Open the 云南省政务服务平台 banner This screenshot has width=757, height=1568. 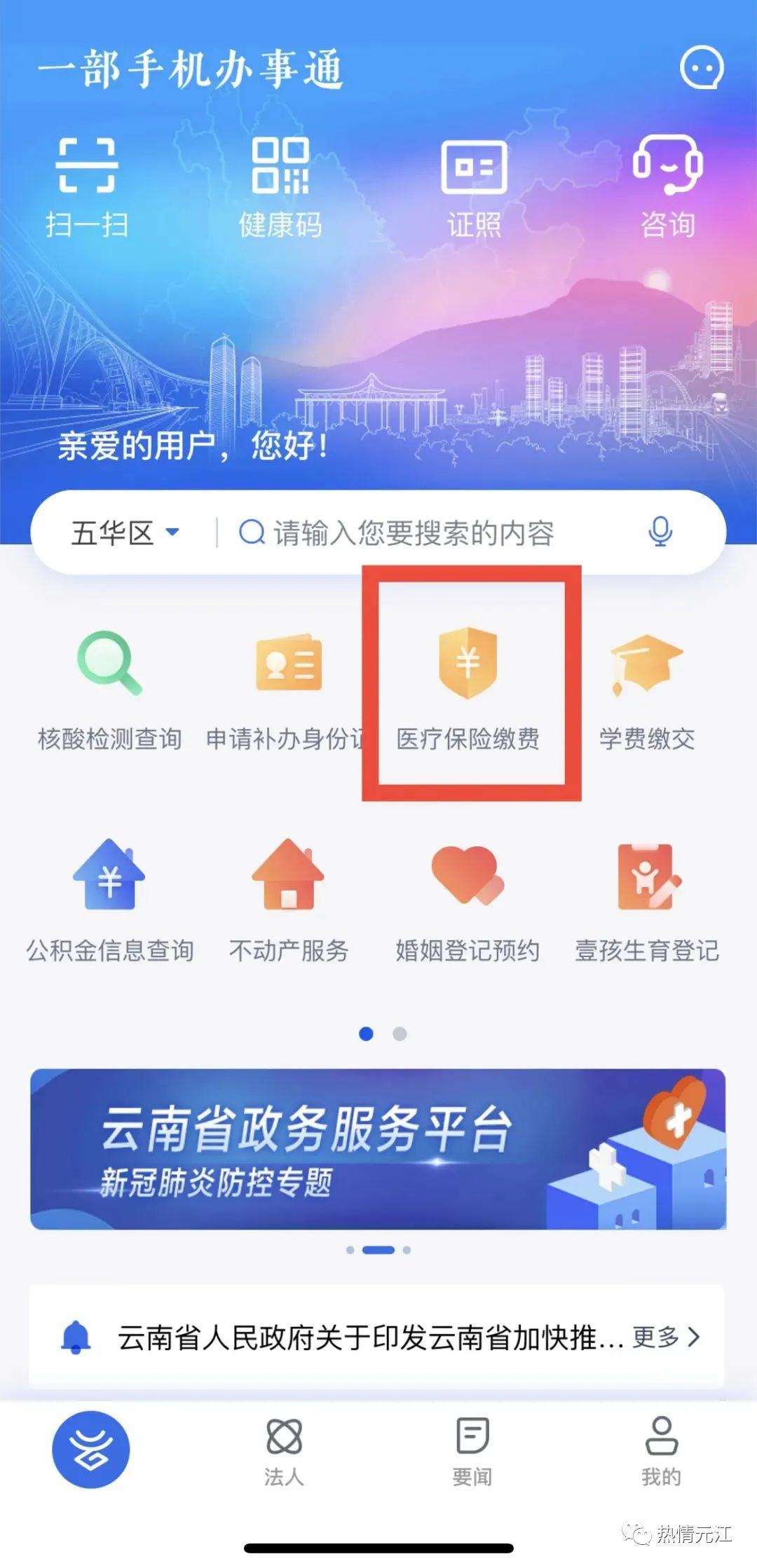coord(378,1149)
